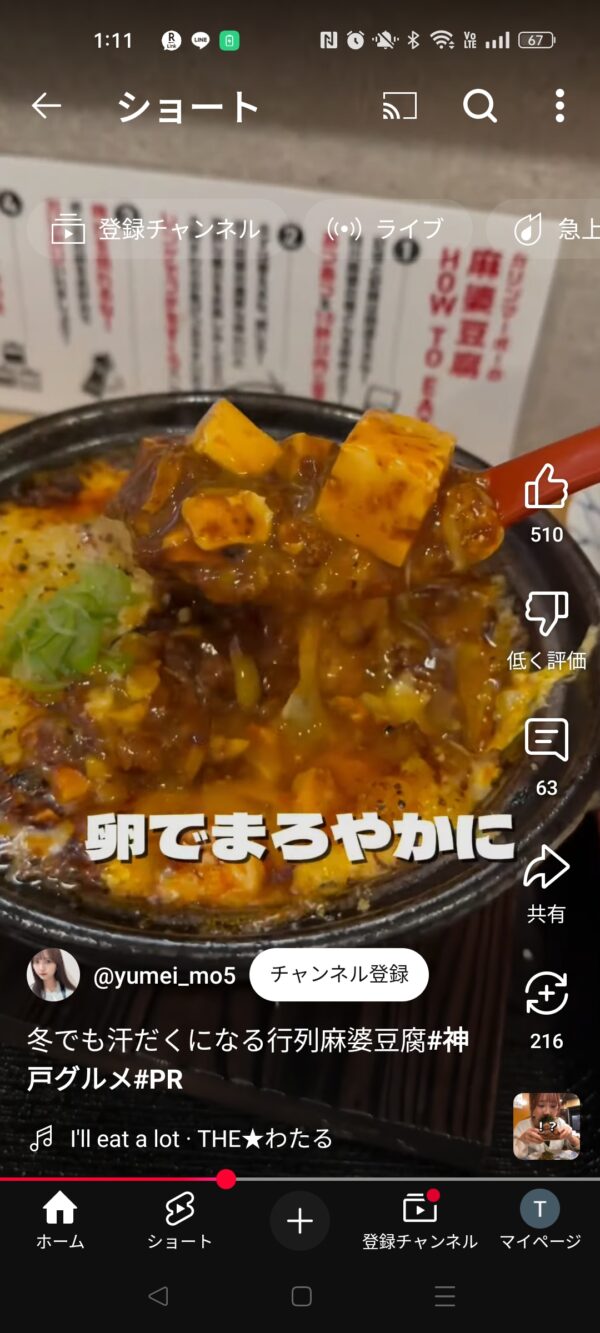Viewport: 600px width, 1333px height.
Task: Open the comments section
Action: pyautogui.click(x=546, y=742)
